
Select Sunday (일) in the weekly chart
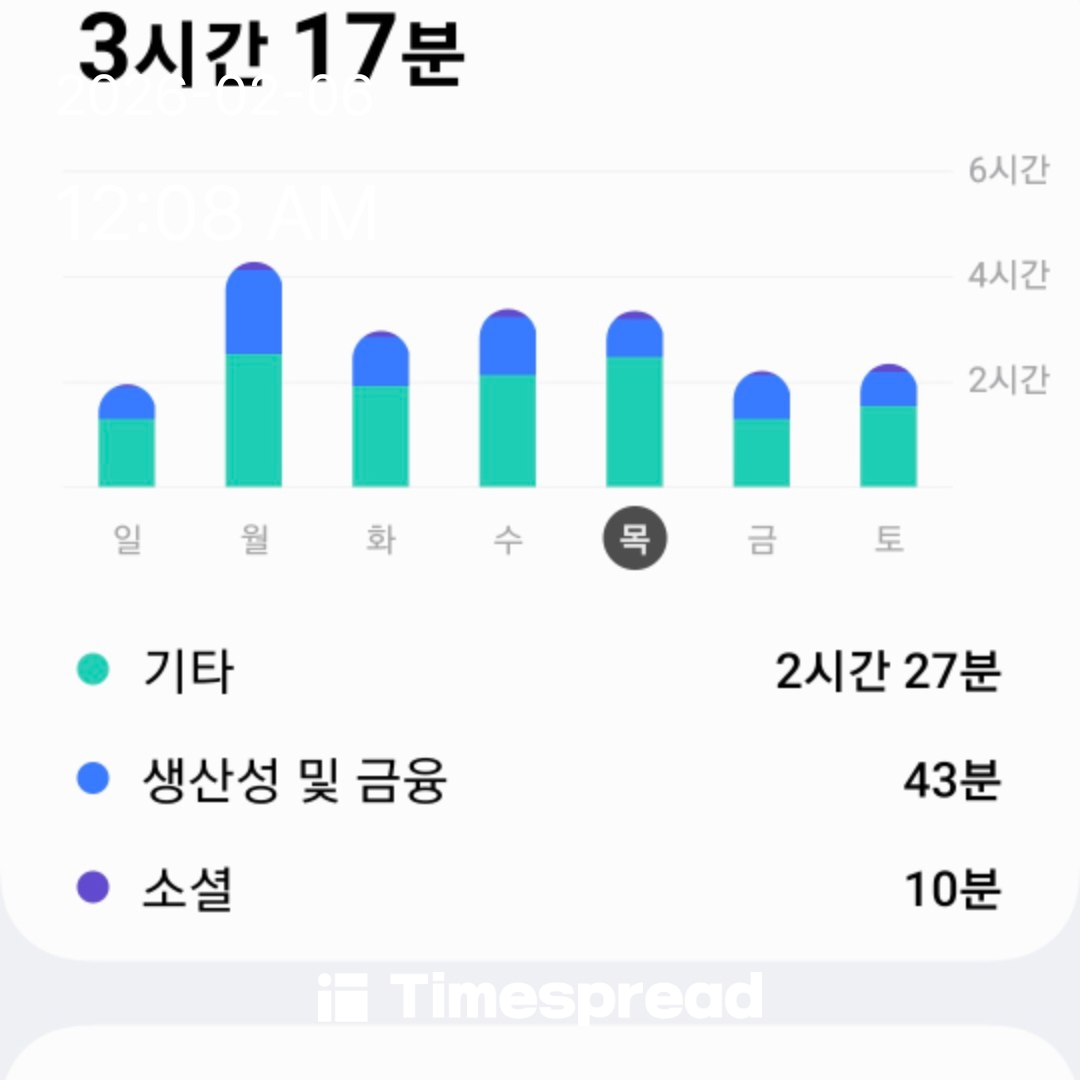[127, 540]
